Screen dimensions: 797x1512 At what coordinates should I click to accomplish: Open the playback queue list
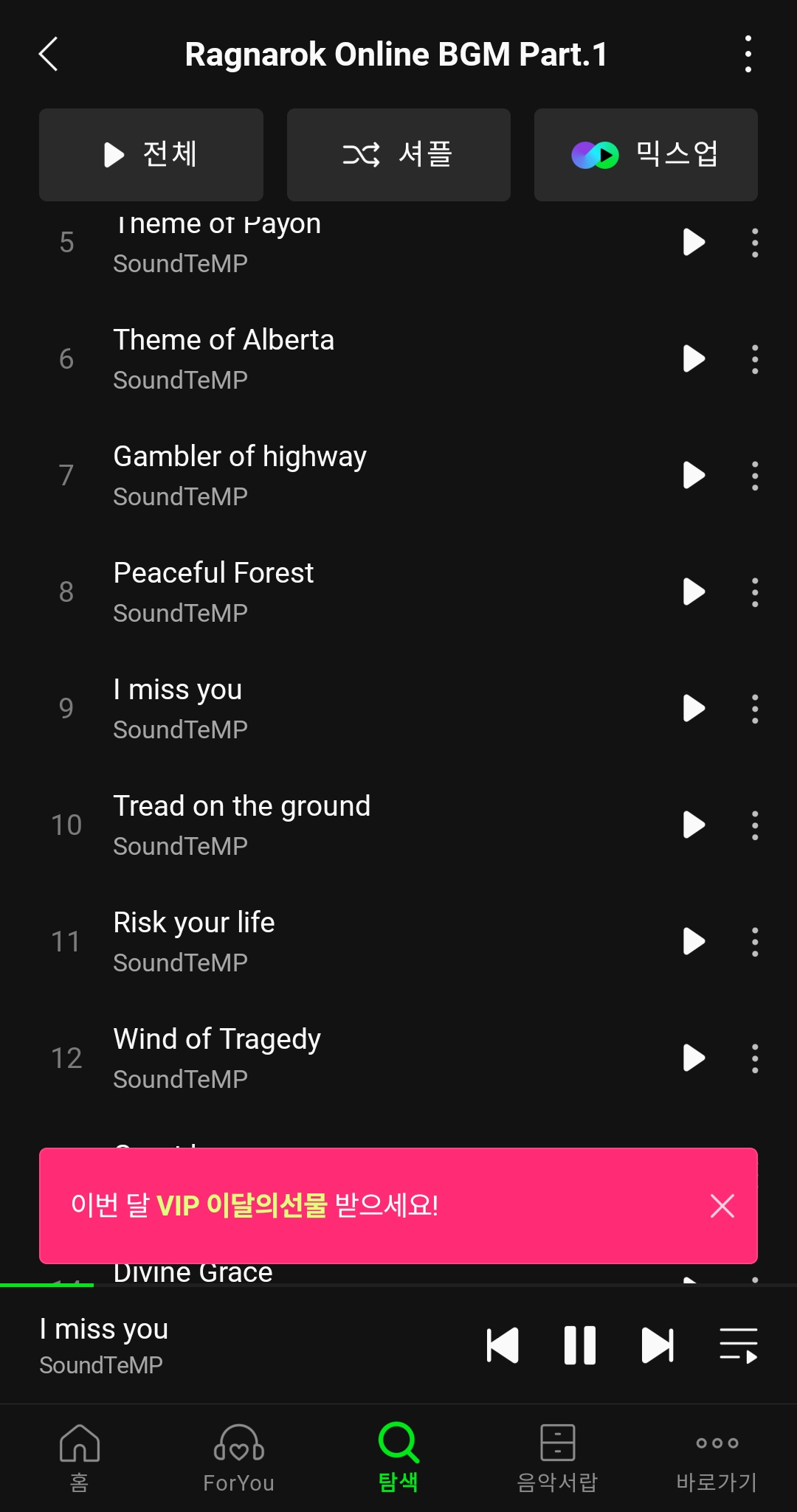[x=738, y=1345]
